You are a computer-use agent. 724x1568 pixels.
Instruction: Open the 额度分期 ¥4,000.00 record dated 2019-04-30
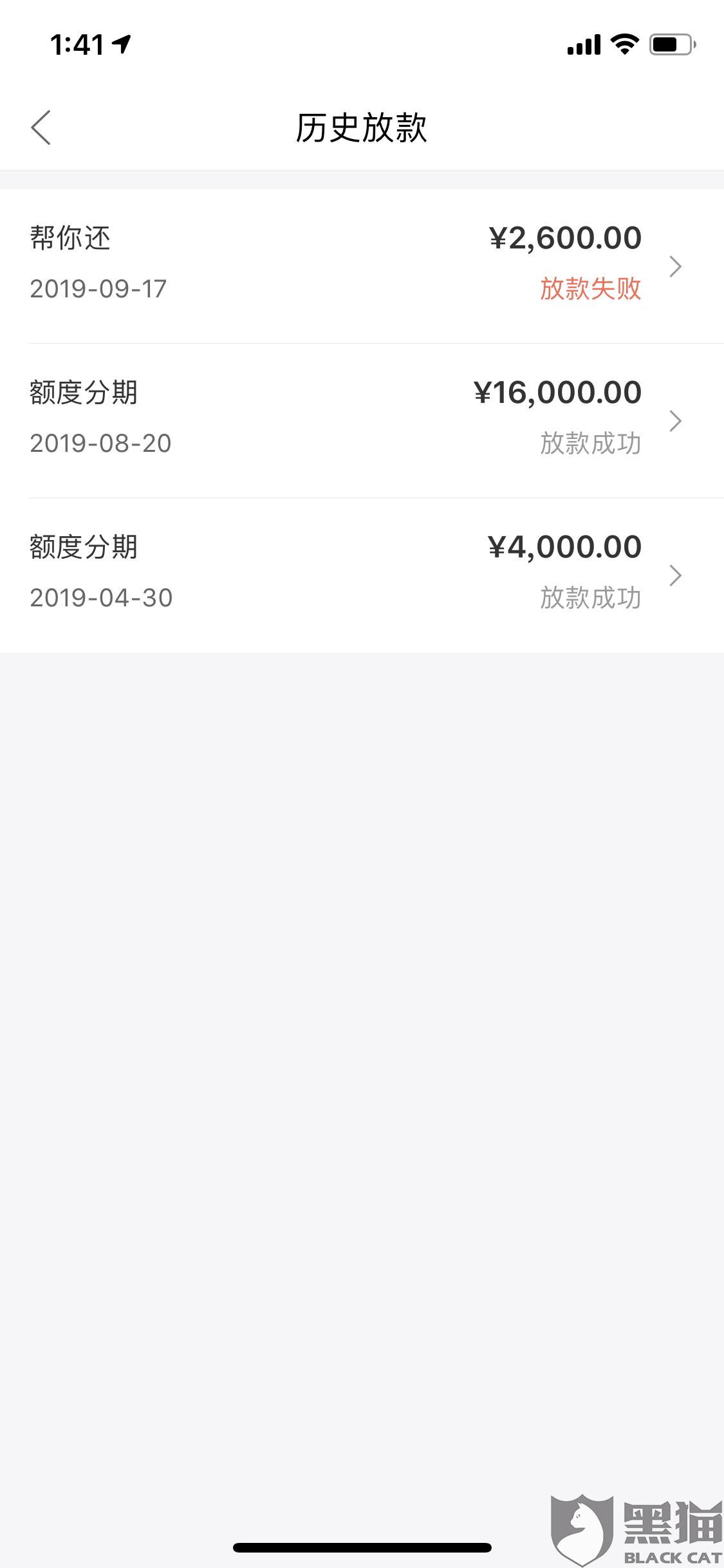click(360, 574)
